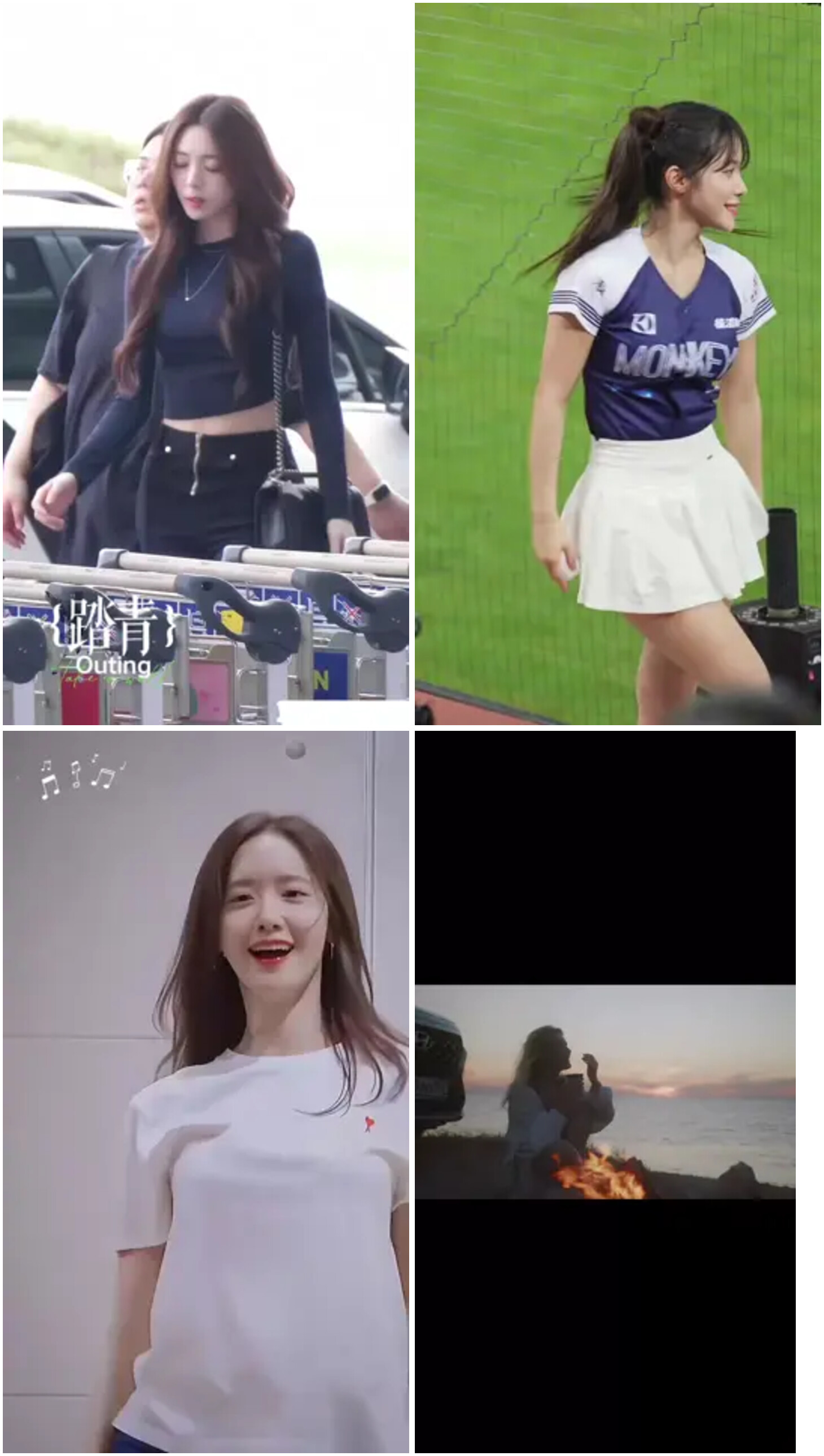Open the sunset beach bonfire video

click(x=605, y=1091)
